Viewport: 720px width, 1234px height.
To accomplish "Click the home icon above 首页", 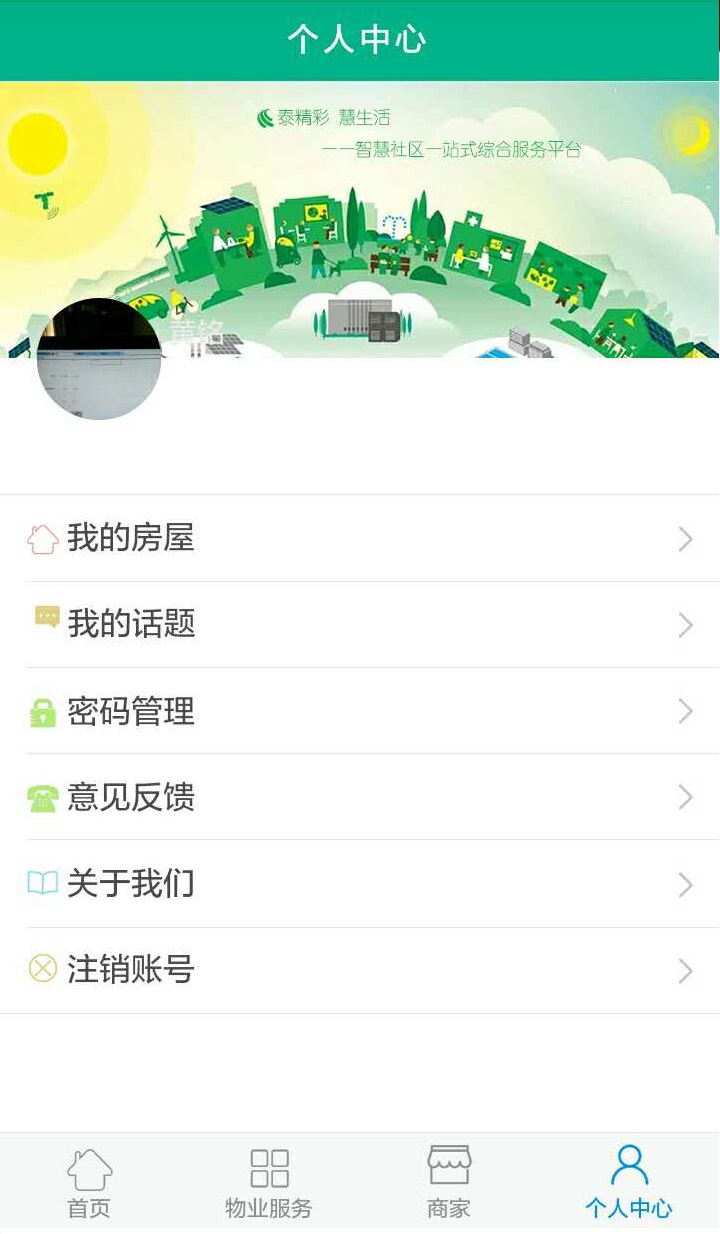I will click(x=89, y=1169).
